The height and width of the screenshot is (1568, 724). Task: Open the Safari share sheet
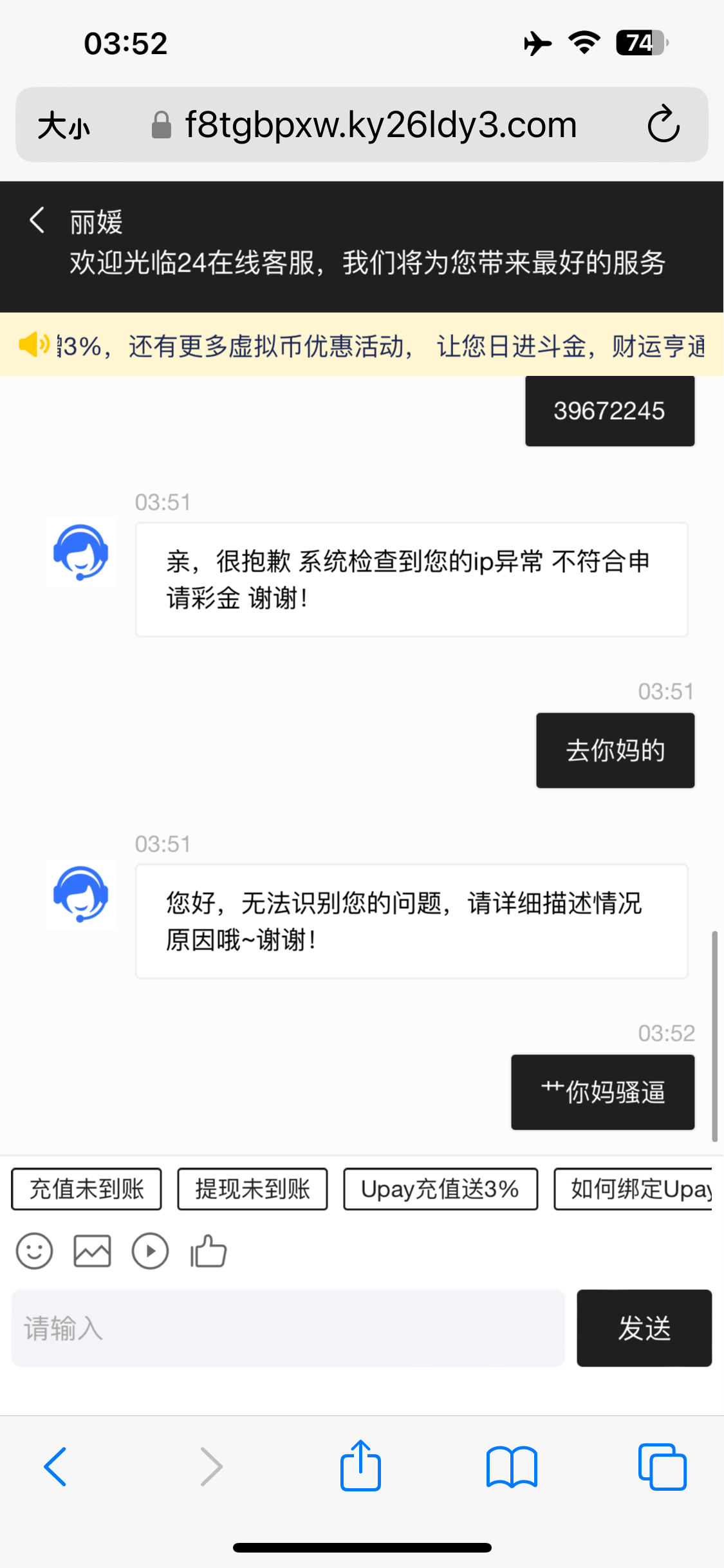pyautogui.click(x=360, y=1466)
